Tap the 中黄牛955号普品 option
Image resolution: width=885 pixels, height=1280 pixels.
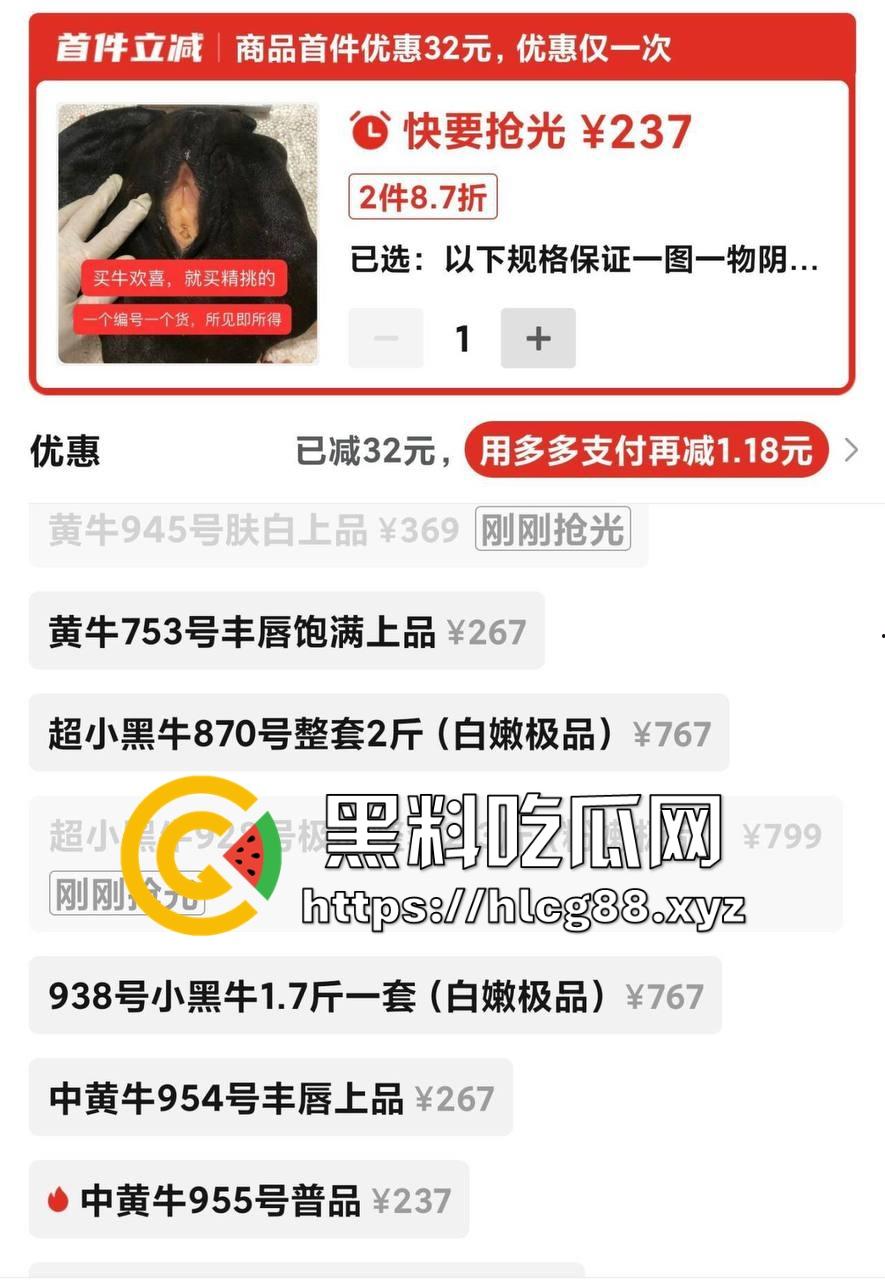249,1200
